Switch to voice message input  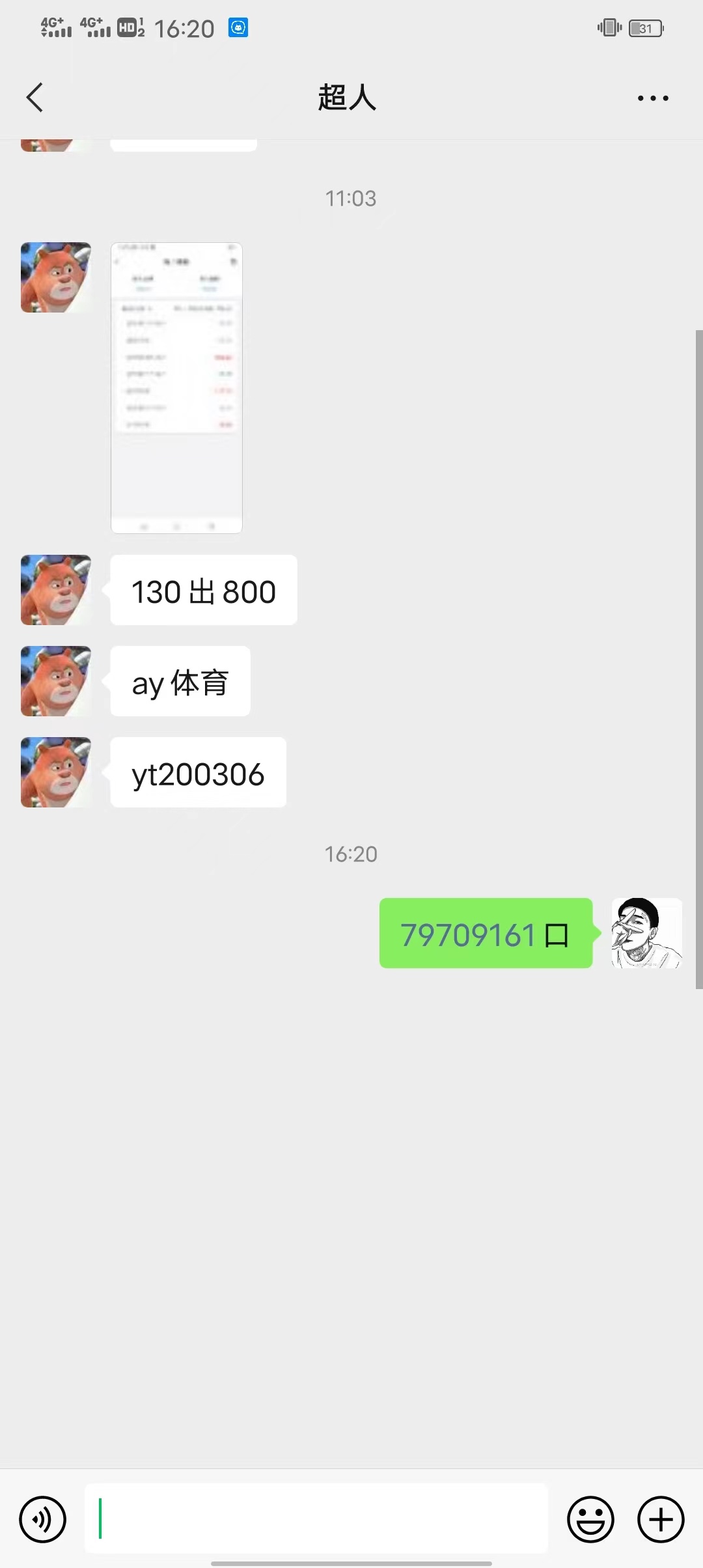(x=43, y=1520)
